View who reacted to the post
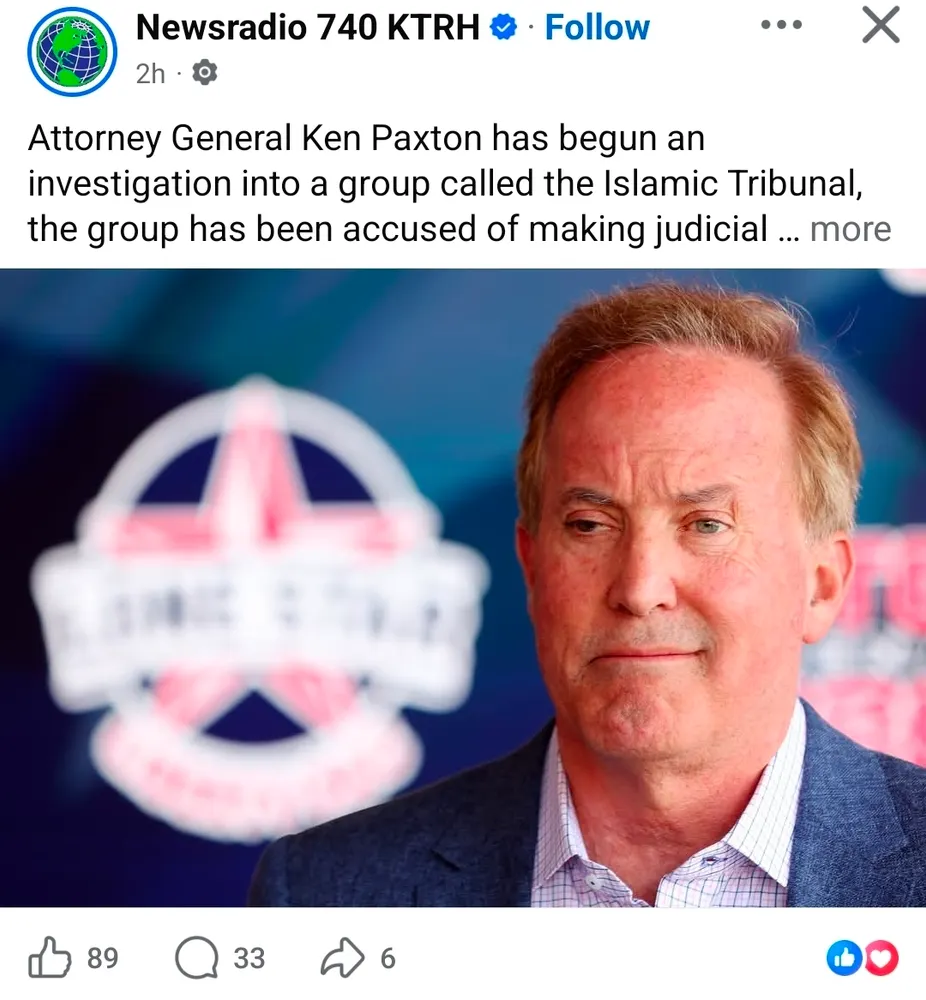 click(862, 959)
